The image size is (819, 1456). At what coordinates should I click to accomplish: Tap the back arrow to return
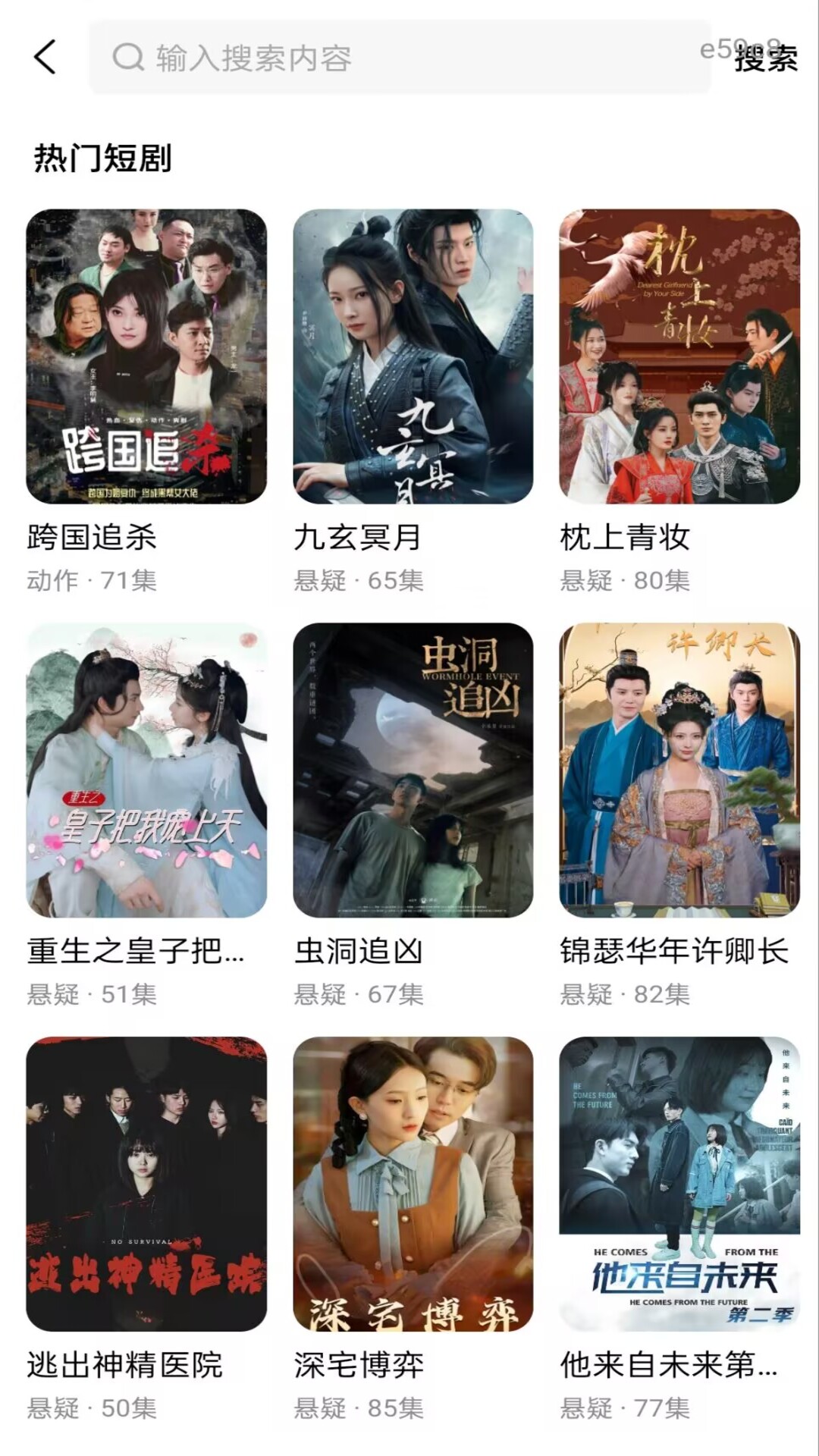pos(45,57)
